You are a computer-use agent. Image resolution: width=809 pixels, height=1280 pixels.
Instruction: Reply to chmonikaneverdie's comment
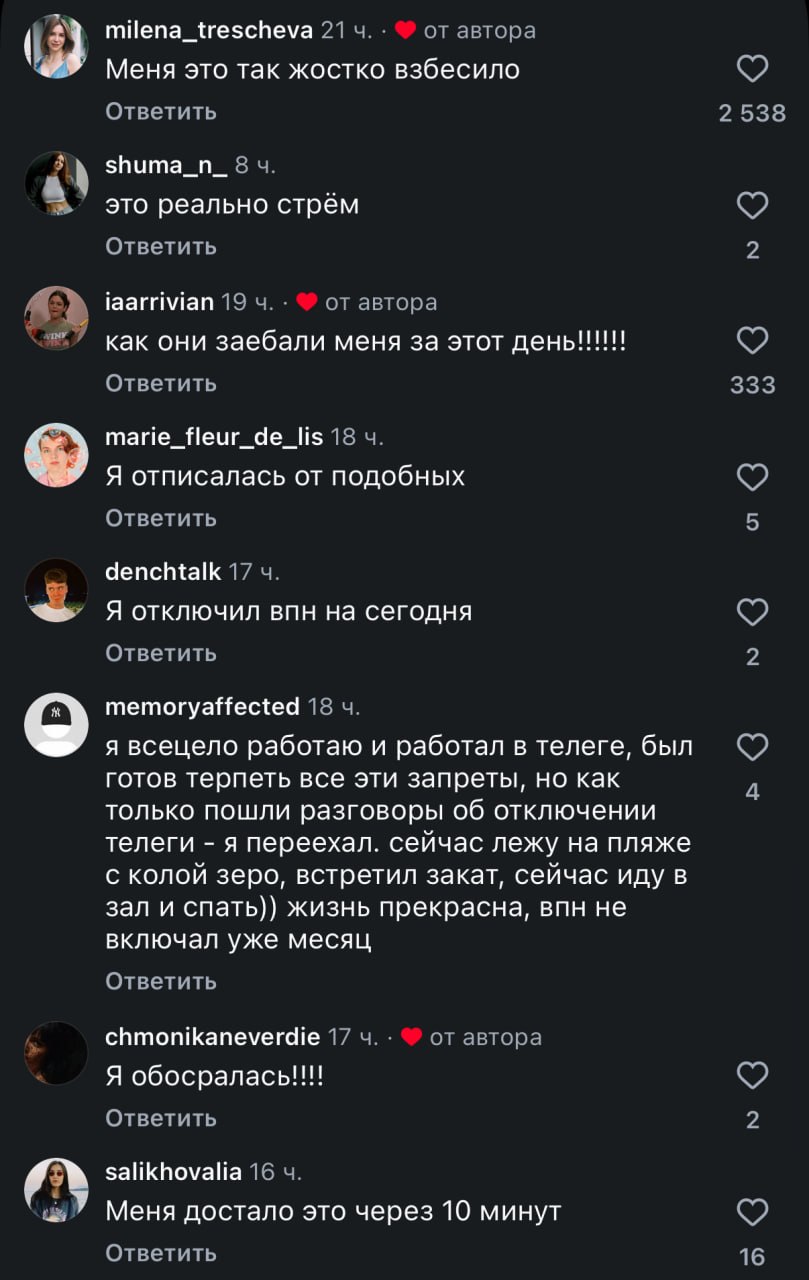pyautogui.click(x=161, y=1117)
